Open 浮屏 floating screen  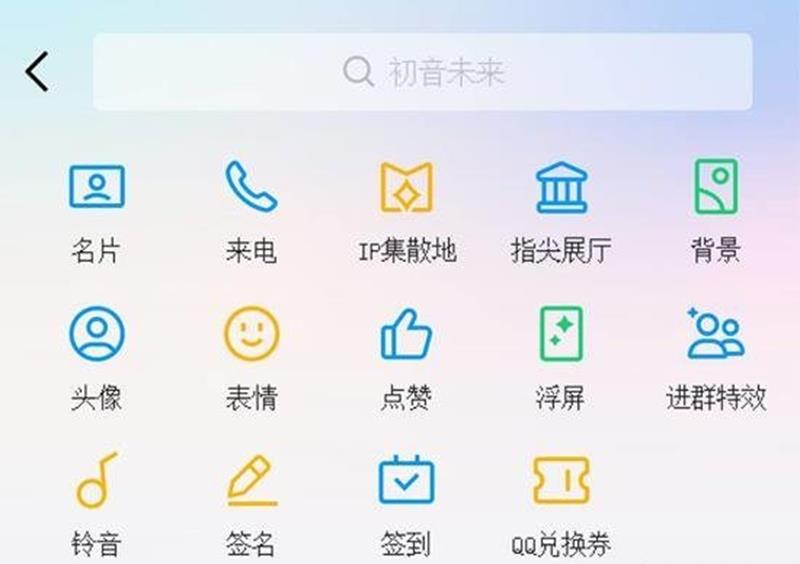coord(561,335)
